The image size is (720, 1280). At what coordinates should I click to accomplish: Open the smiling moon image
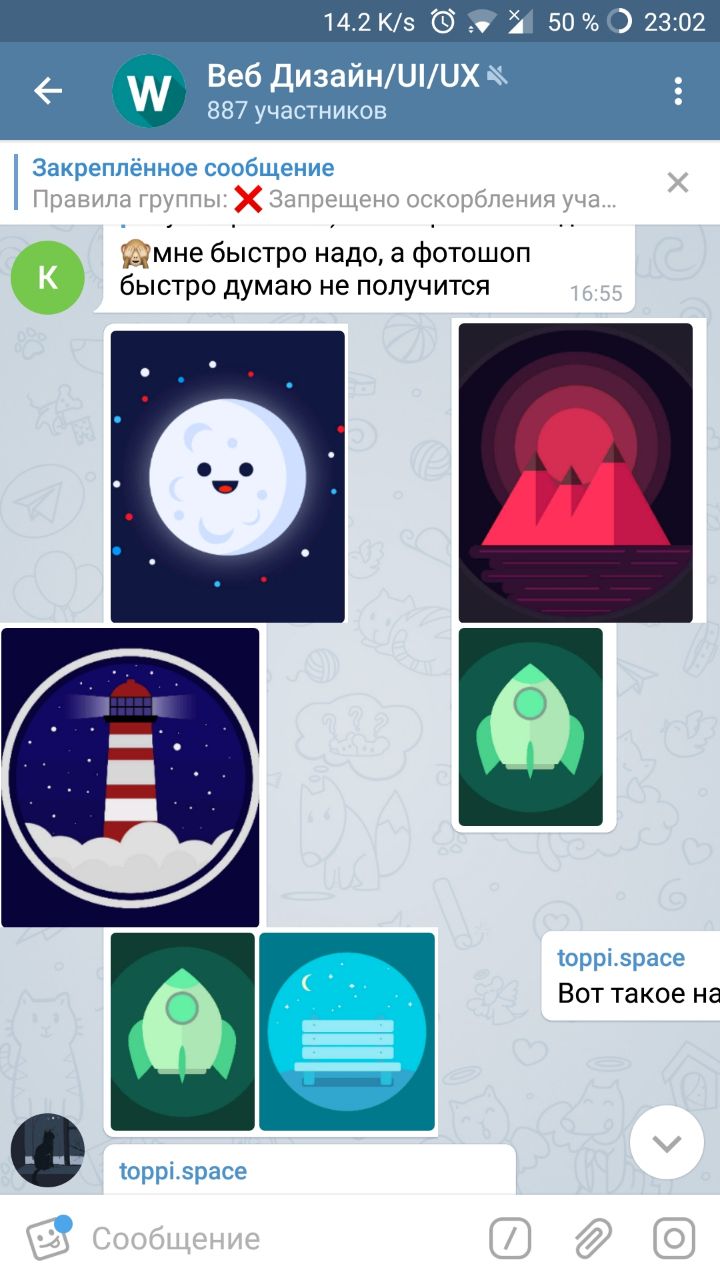click(x=227, y=477)
